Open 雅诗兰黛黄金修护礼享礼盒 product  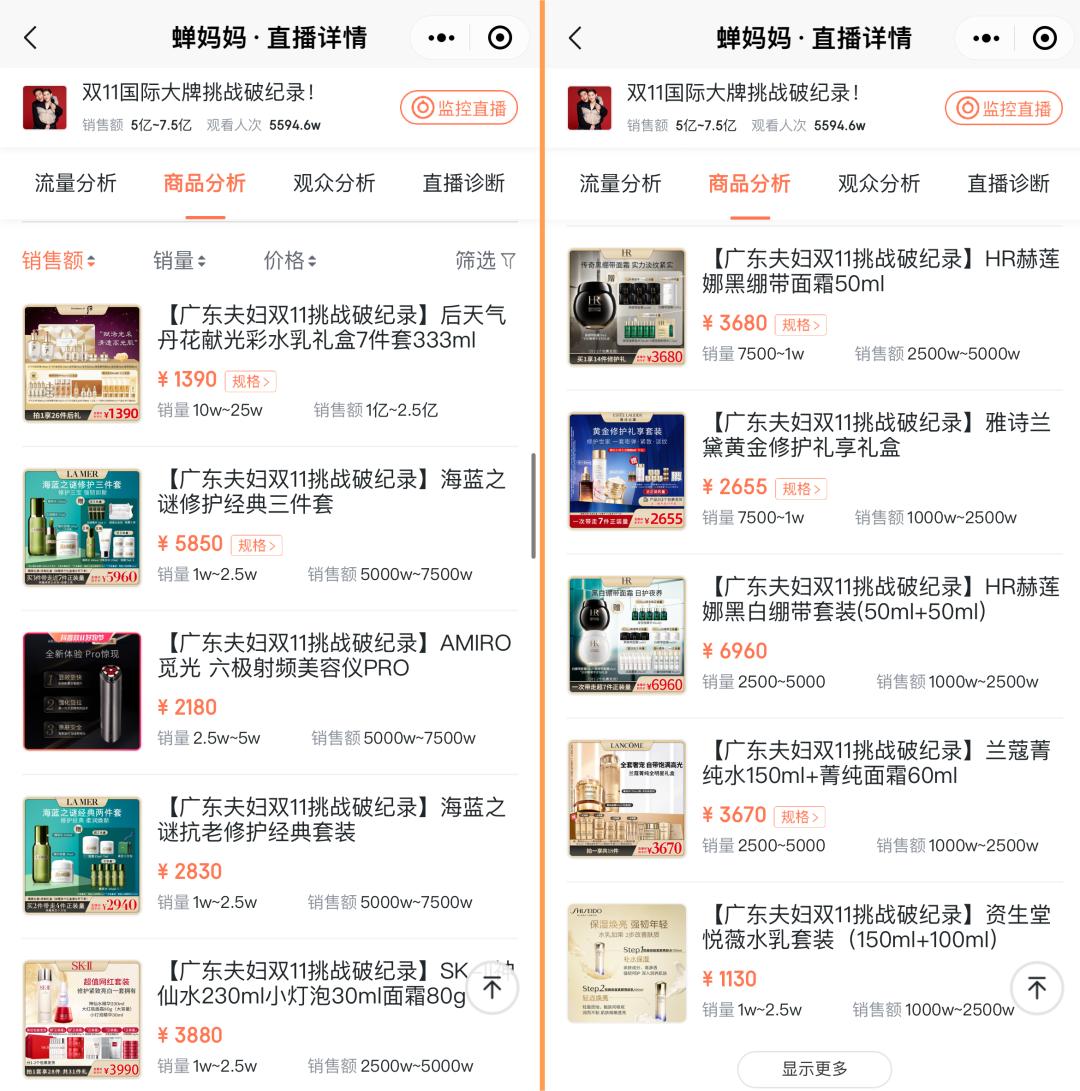(x=876, y=435)
